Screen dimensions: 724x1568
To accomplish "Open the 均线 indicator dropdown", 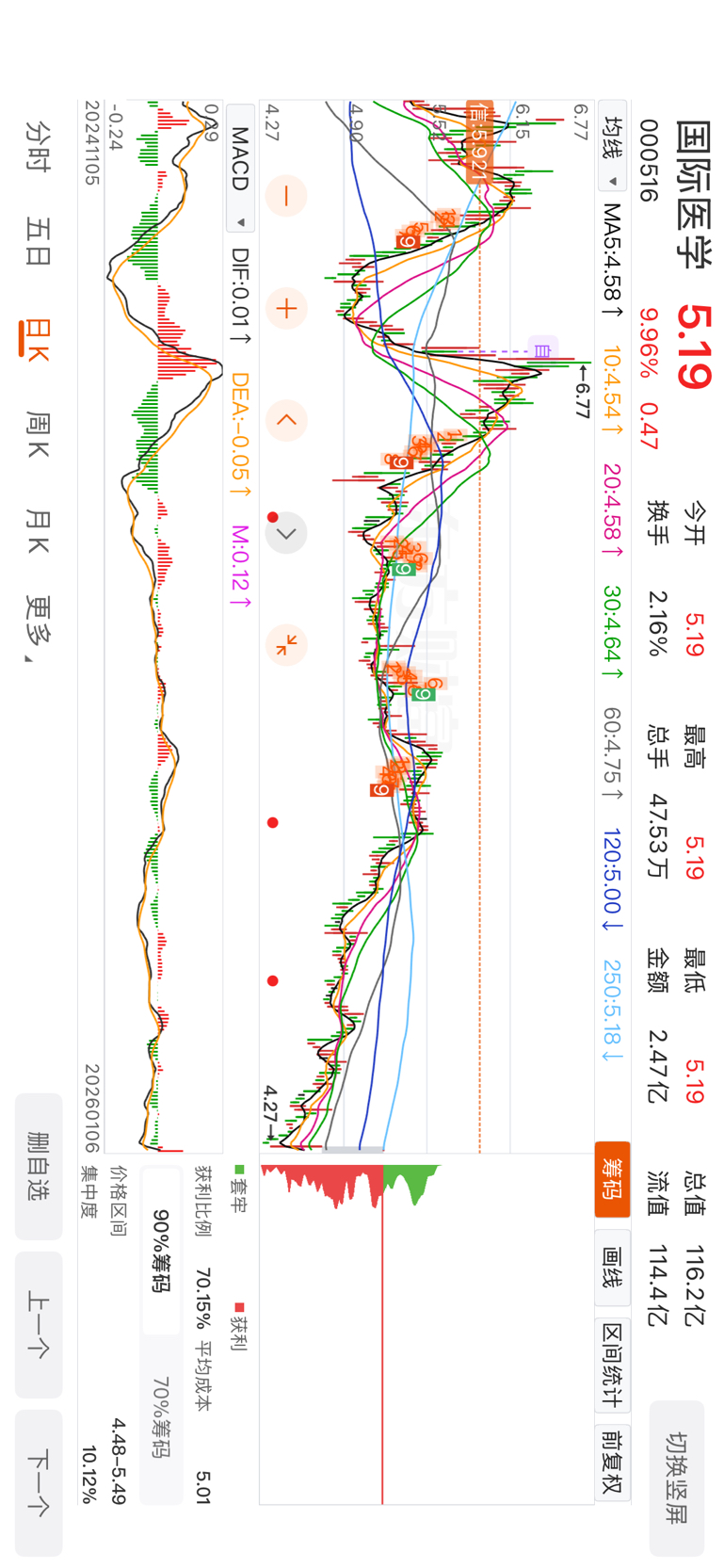I will click(x=613, y=153).
